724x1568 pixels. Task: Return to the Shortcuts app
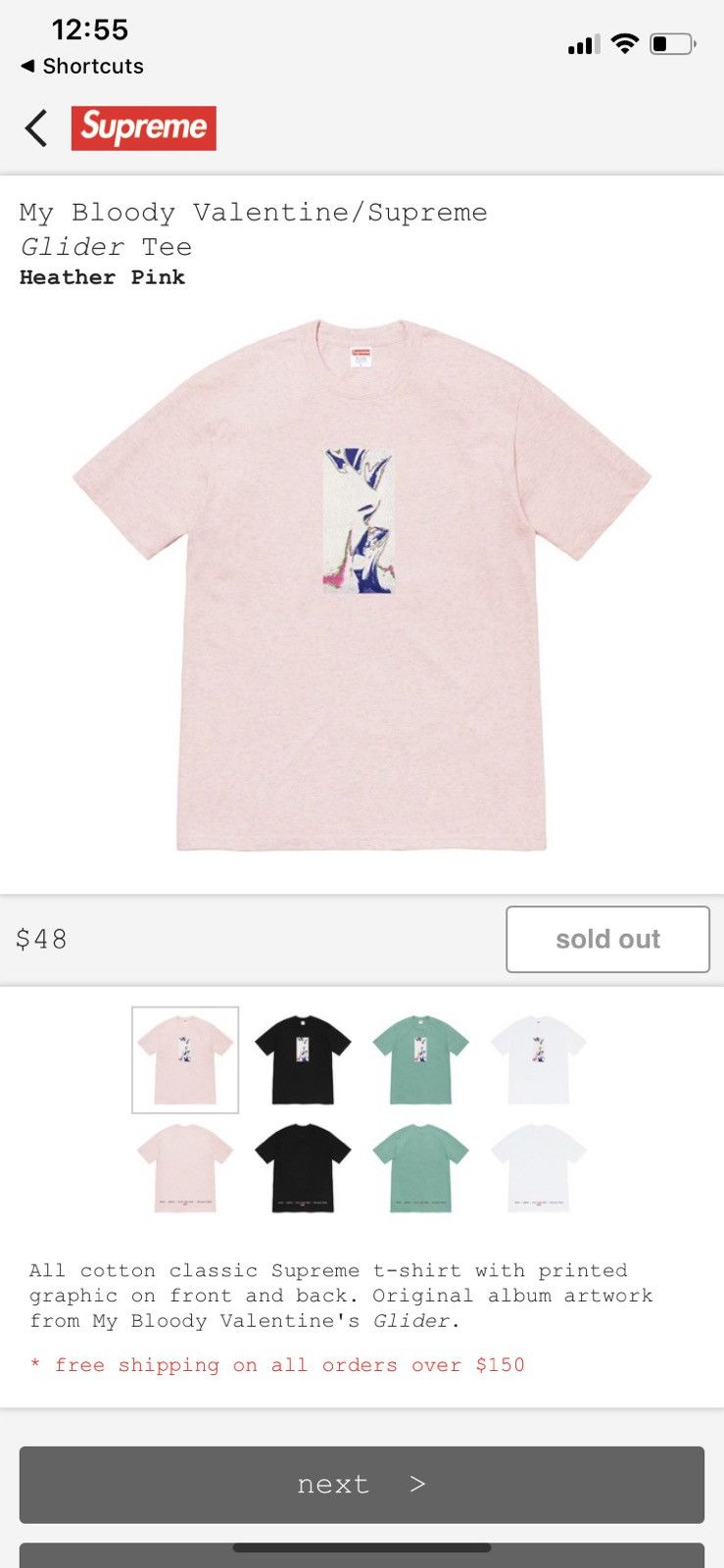tap(82, 67)
